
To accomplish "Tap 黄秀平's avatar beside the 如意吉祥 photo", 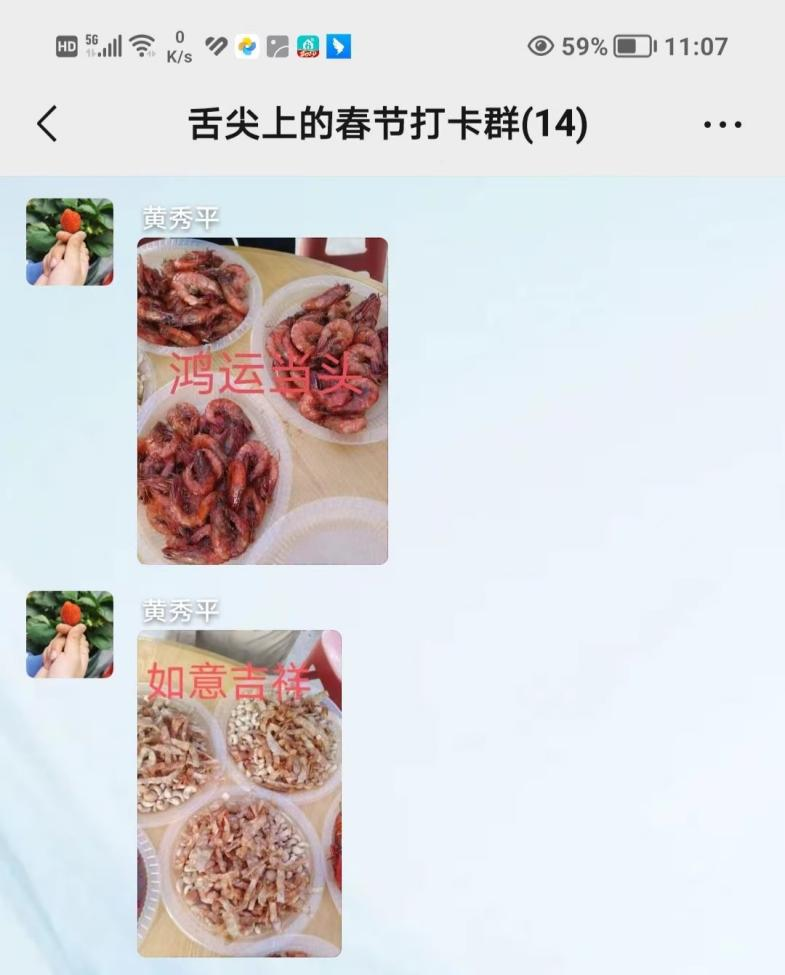I will tap(69, 635).
